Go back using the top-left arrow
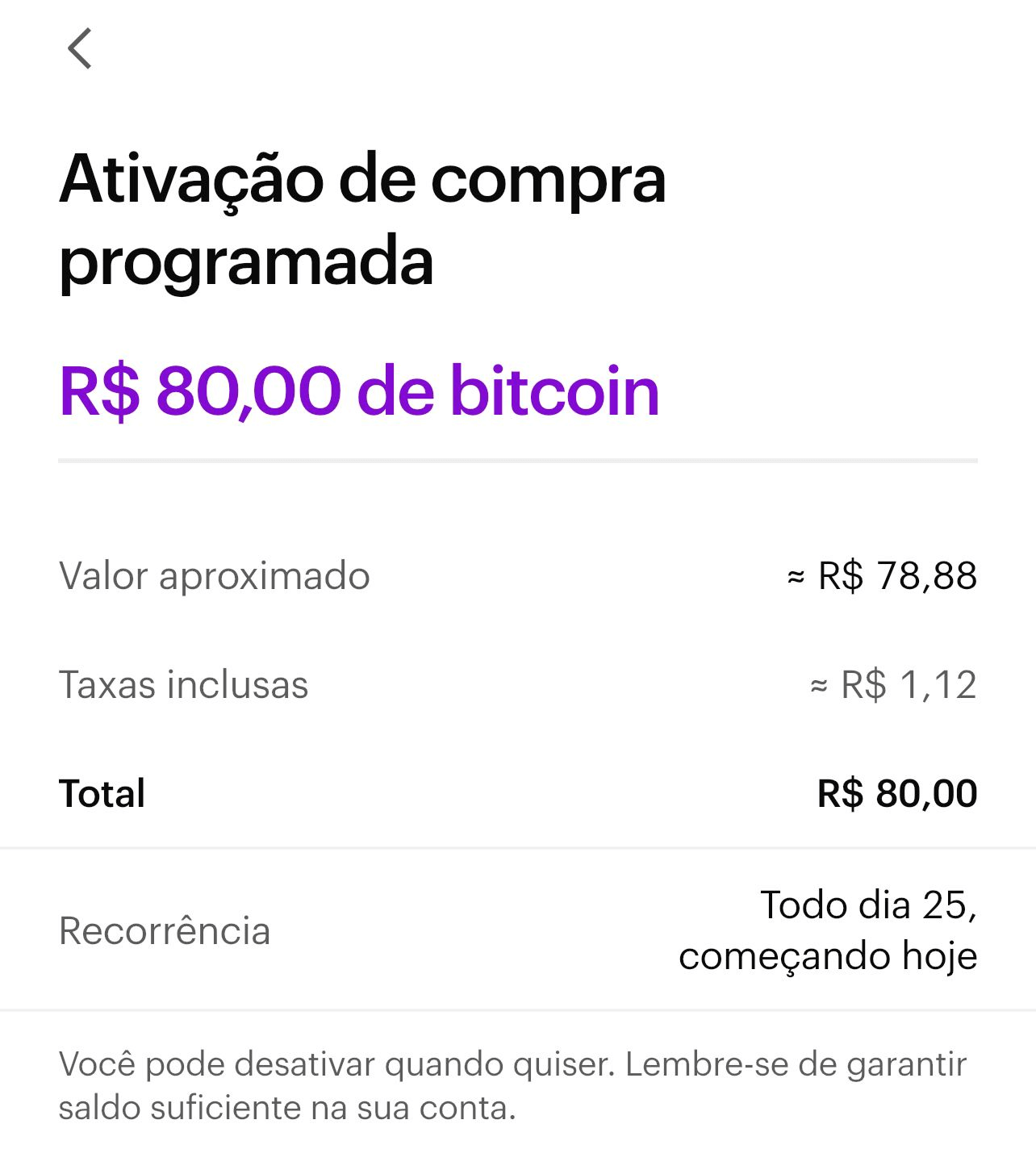 [x=80, y=49]
